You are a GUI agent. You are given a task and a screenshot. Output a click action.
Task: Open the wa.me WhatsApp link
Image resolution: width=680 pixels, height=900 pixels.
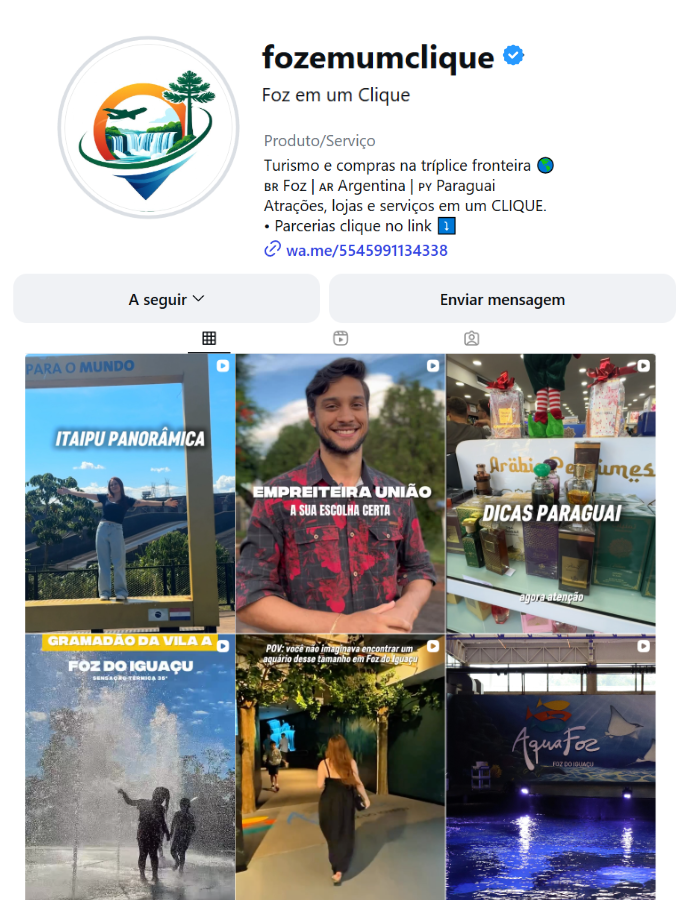coord(366,250)
